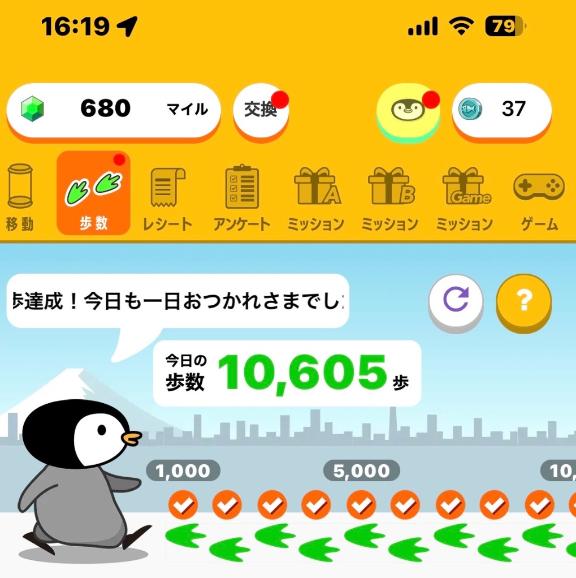The width and height of the screenshot is (576, 578).
Task: Switch to the レシート tab
Action: 168,198
